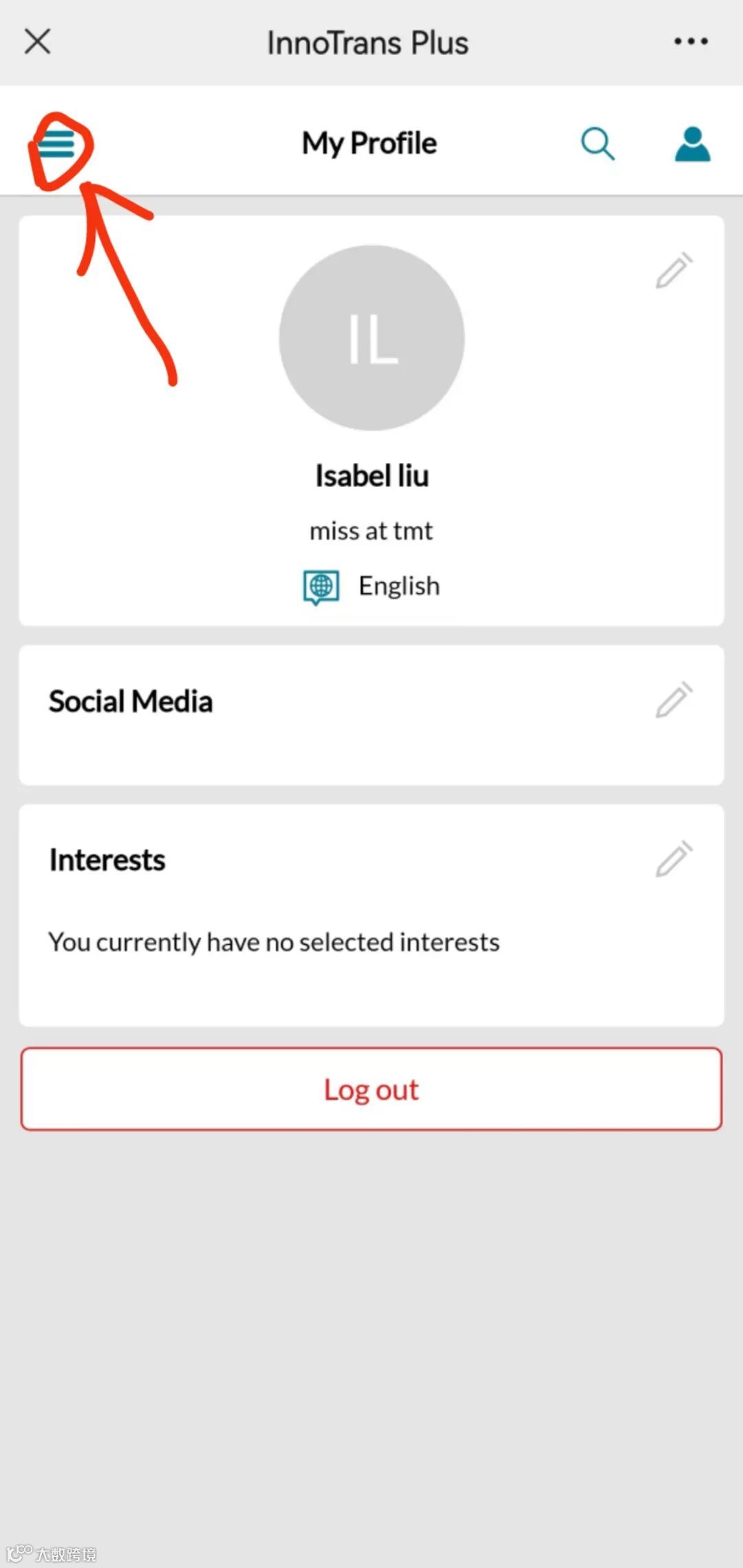Tap the search magnifier icon
Viewport: 743px width, 1568px height.
click(x=597, y=144)
